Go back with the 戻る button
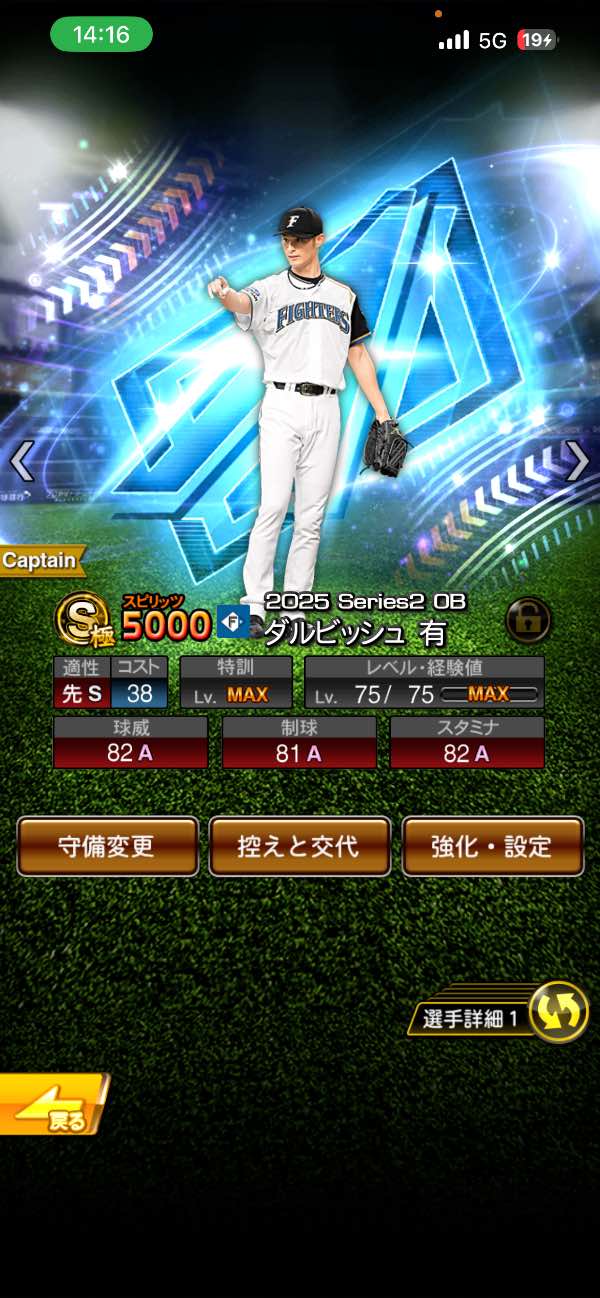The height and width of the screenshot is (1298, 600). coord(52,1105)
